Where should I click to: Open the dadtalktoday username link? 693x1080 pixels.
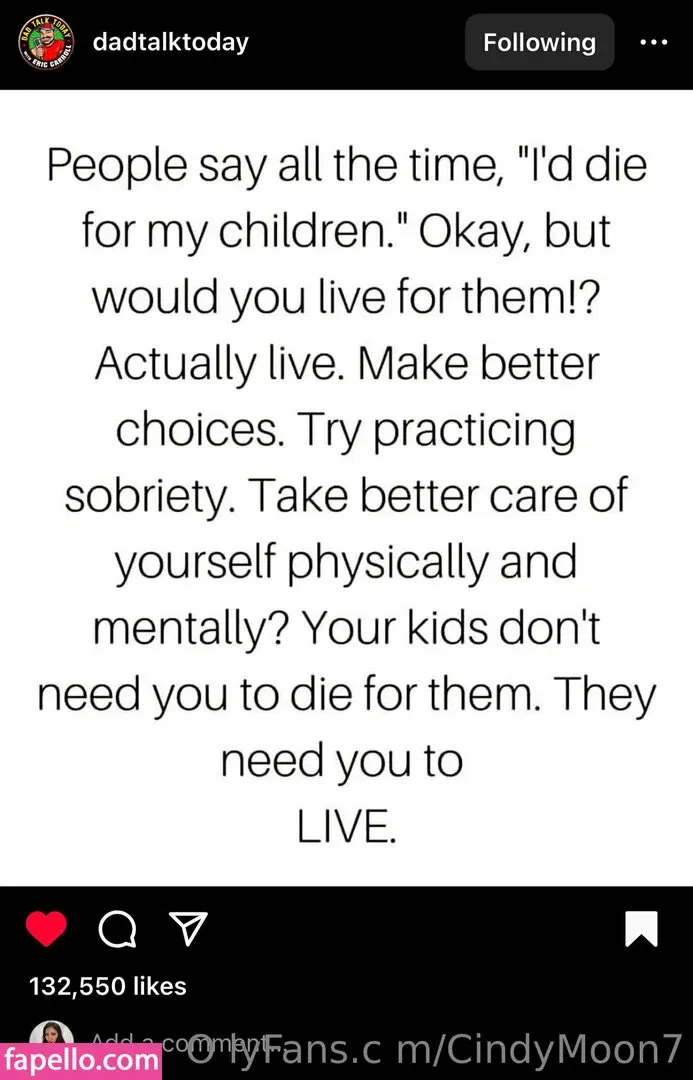coord(170,42)
